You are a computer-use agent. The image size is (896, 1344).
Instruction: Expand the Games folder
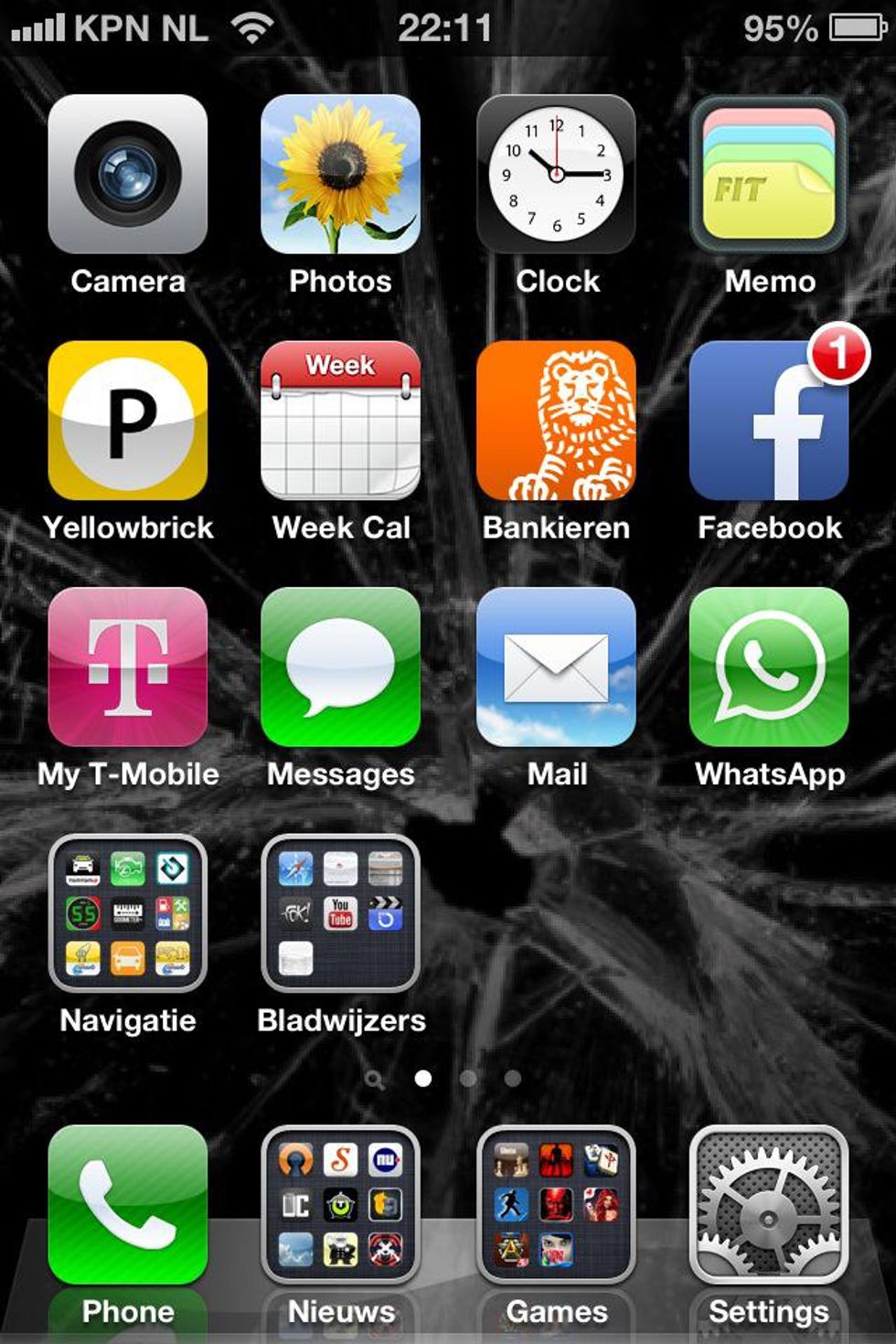[x=556, y=1205]
